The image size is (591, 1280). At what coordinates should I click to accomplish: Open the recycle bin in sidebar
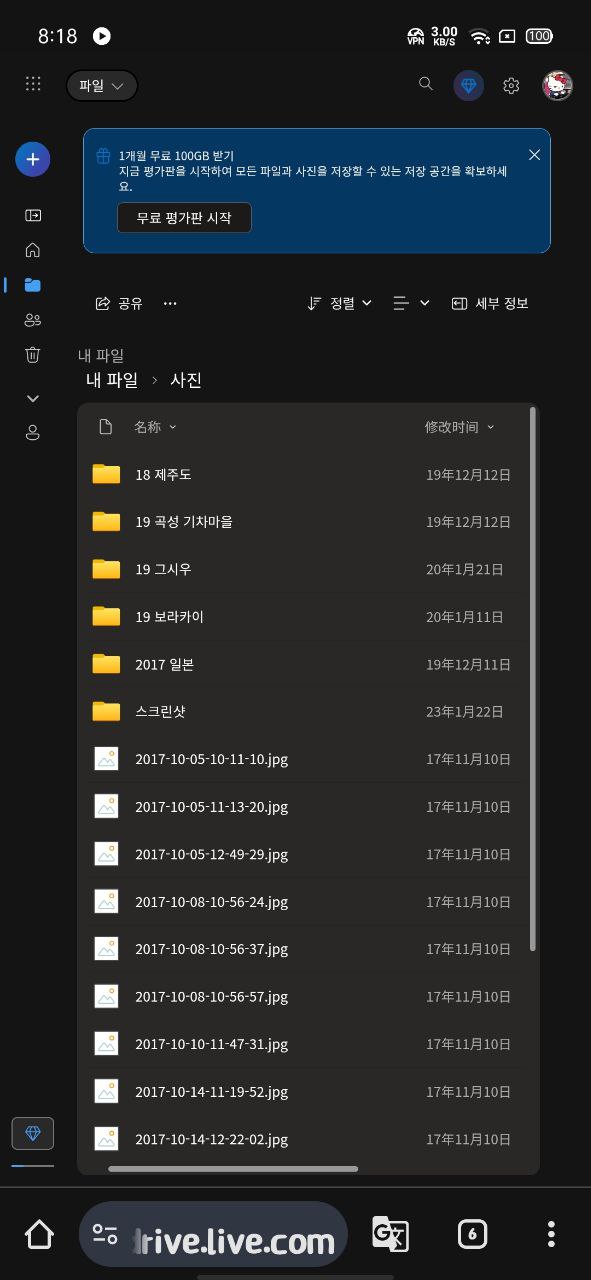click(x=33, y=355)
